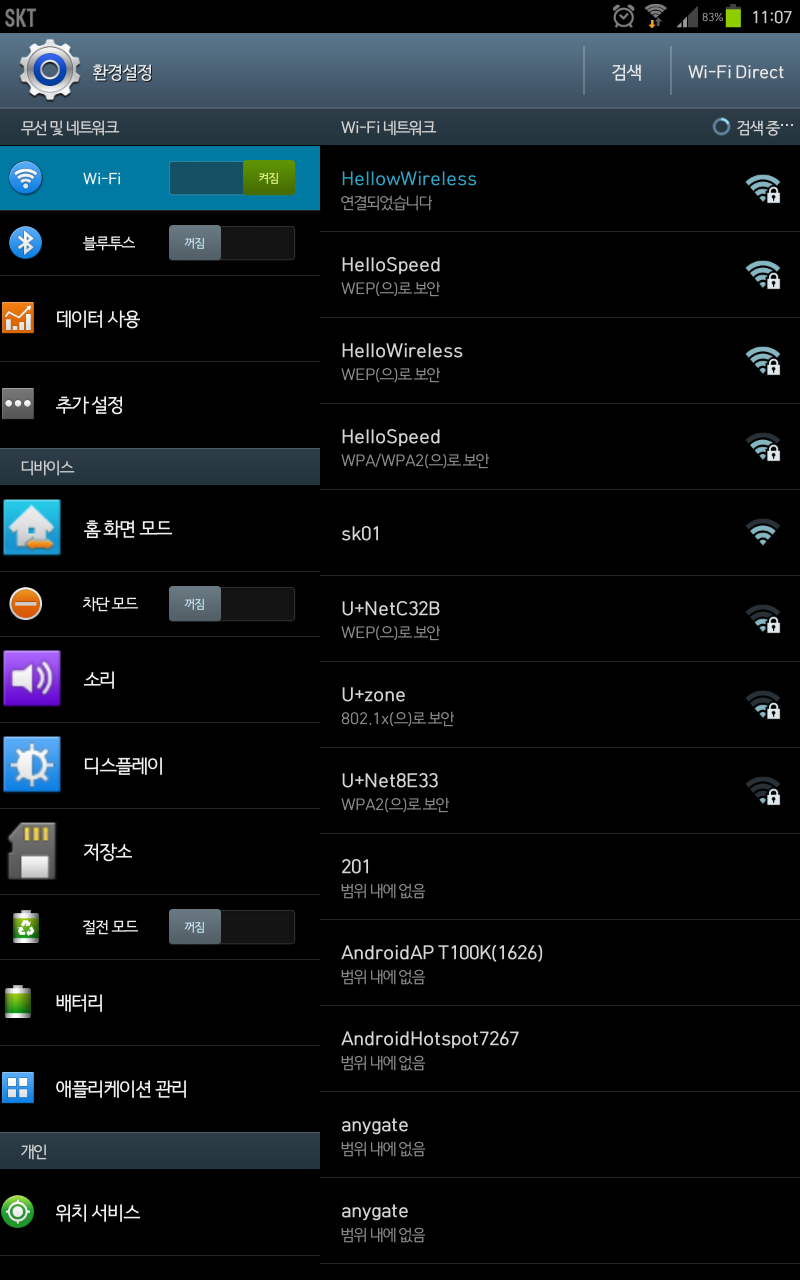
Task: Tap the 검색 scan button
Action: coord(627,72)
